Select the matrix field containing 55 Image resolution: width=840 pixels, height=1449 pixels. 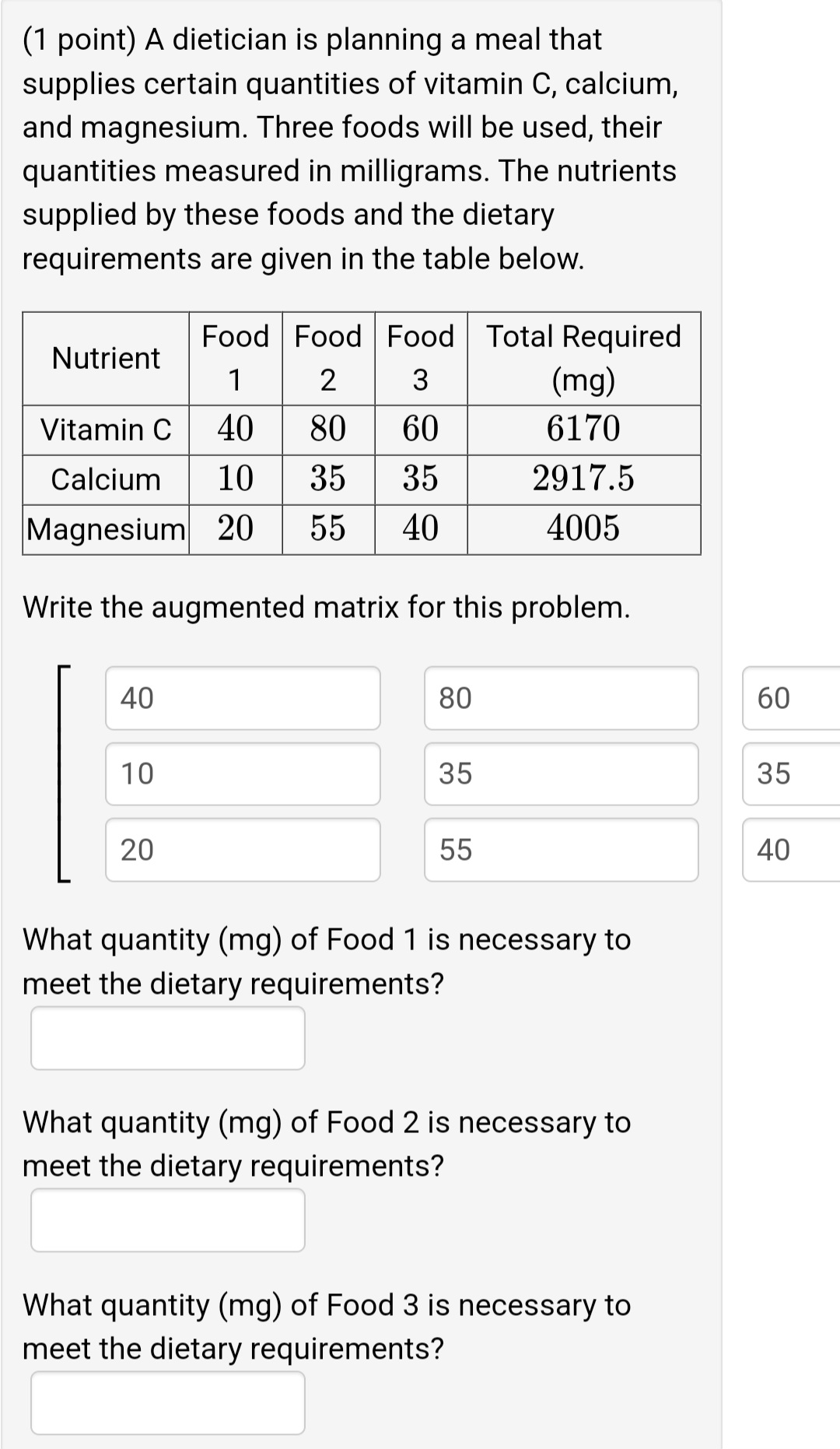click(562, 850)
